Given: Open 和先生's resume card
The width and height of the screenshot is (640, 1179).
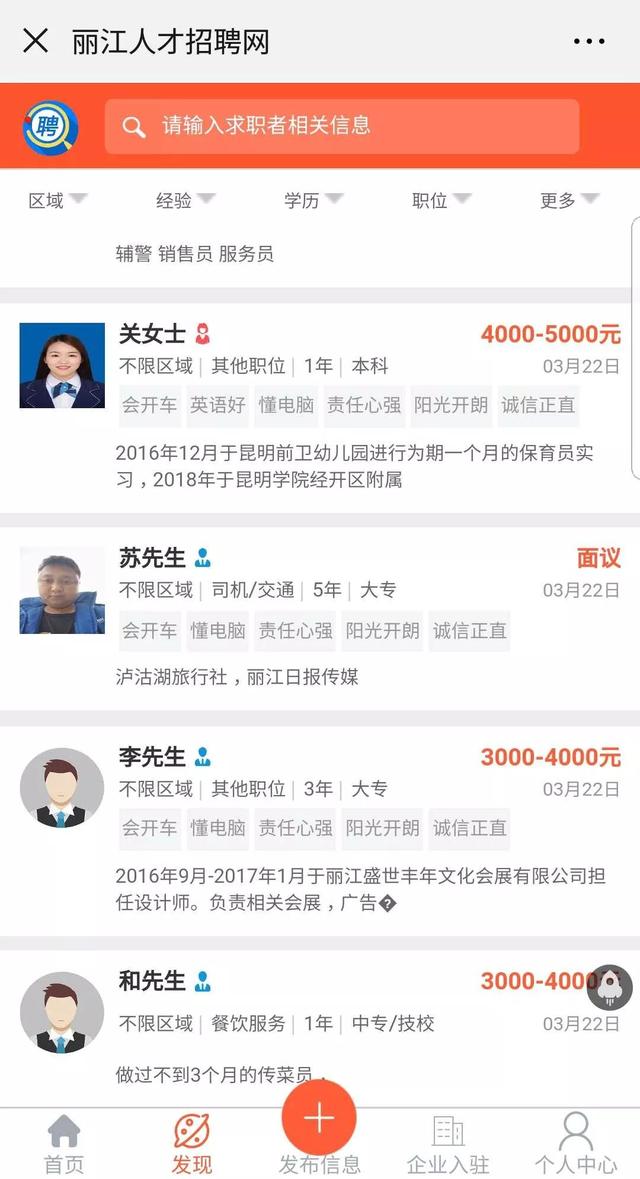Looking at the screenshot, I should coord(320,1028).
